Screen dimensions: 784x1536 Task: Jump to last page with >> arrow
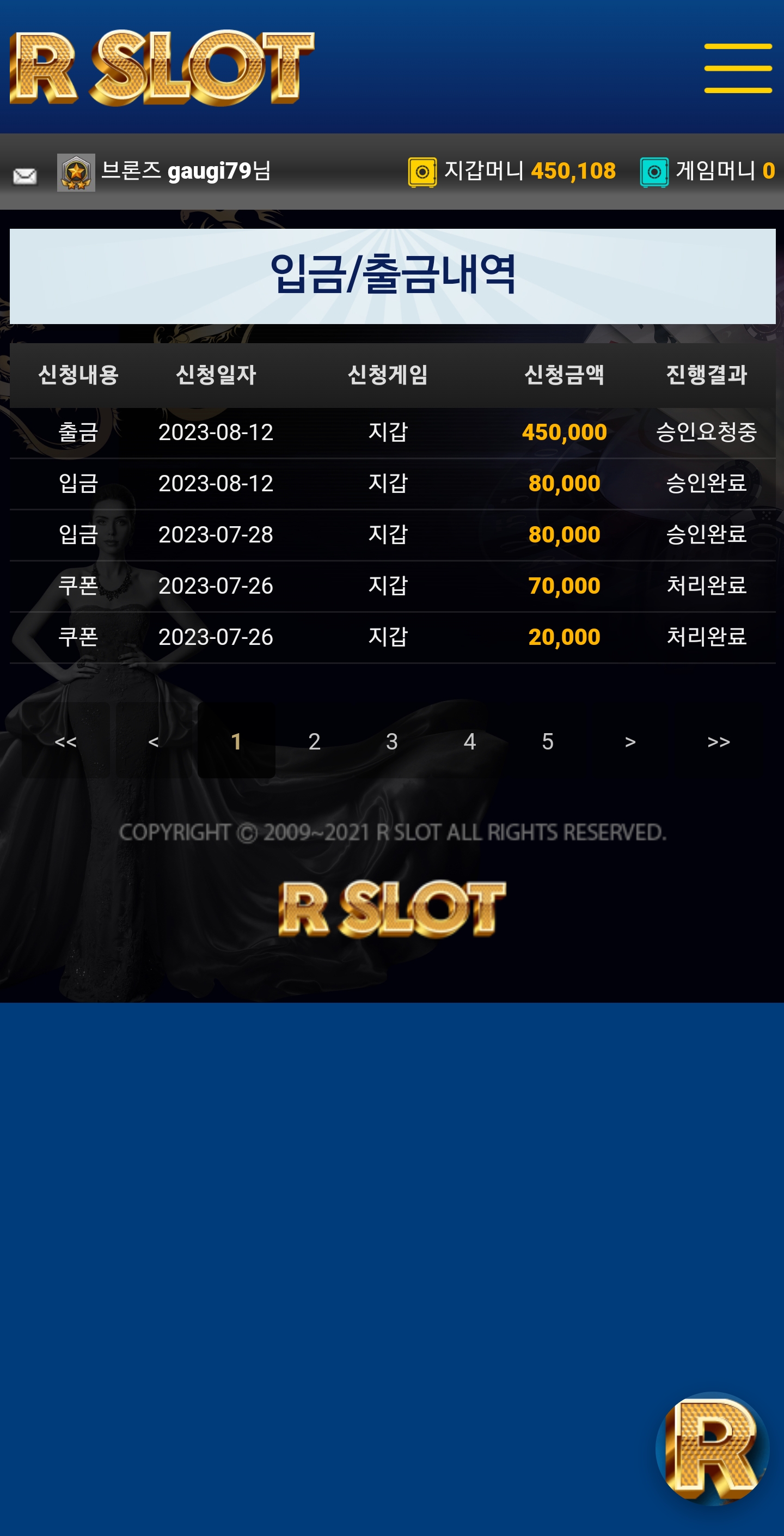coord(719,741)
